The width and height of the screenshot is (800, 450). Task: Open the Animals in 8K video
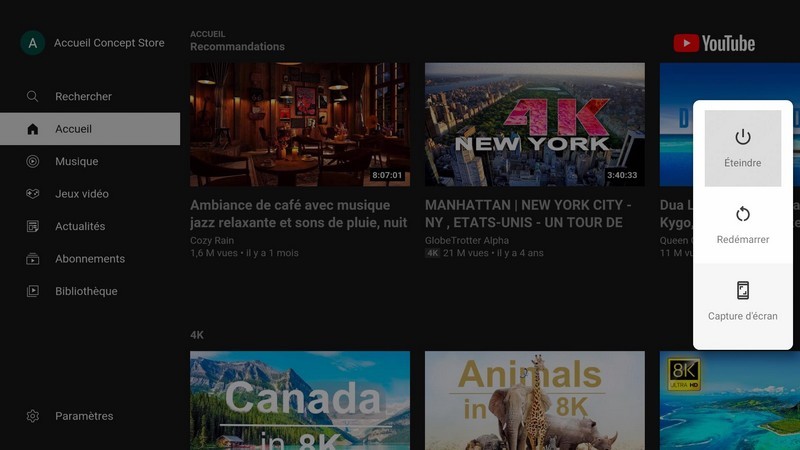click(x=534, y=400)
